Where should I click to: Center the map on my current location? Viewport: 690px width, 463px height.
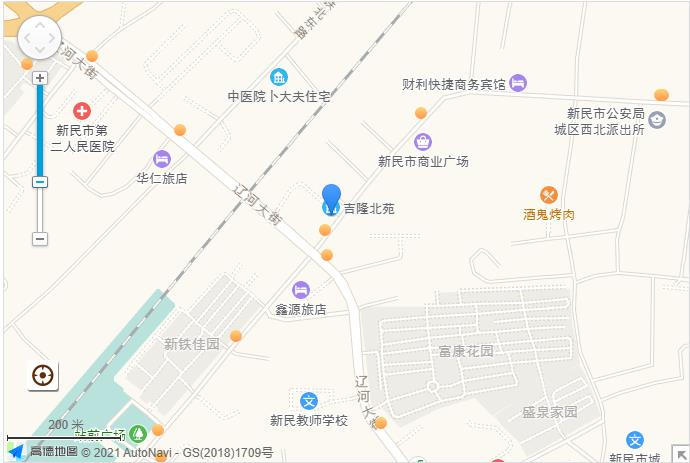pyautogui.click(x=43, y=376)
